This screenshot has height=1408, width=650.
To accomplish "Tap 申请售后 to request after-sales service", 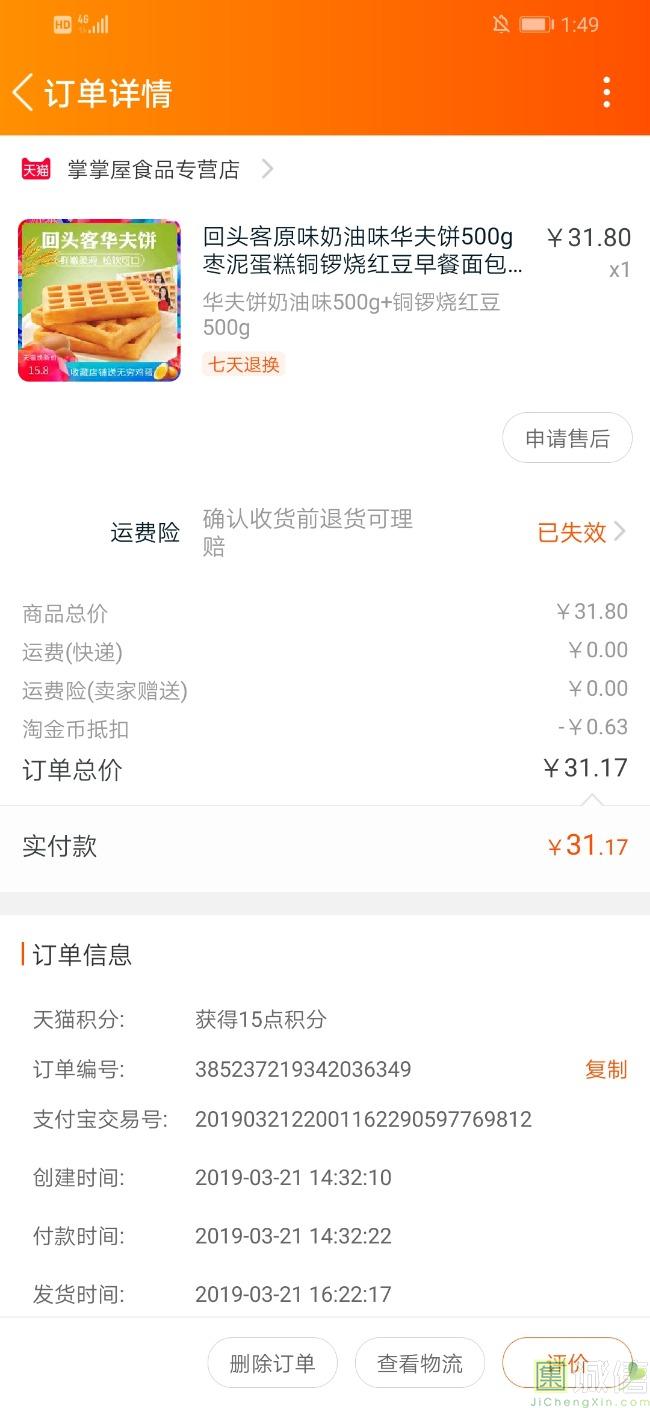I will tap(567, 438).
